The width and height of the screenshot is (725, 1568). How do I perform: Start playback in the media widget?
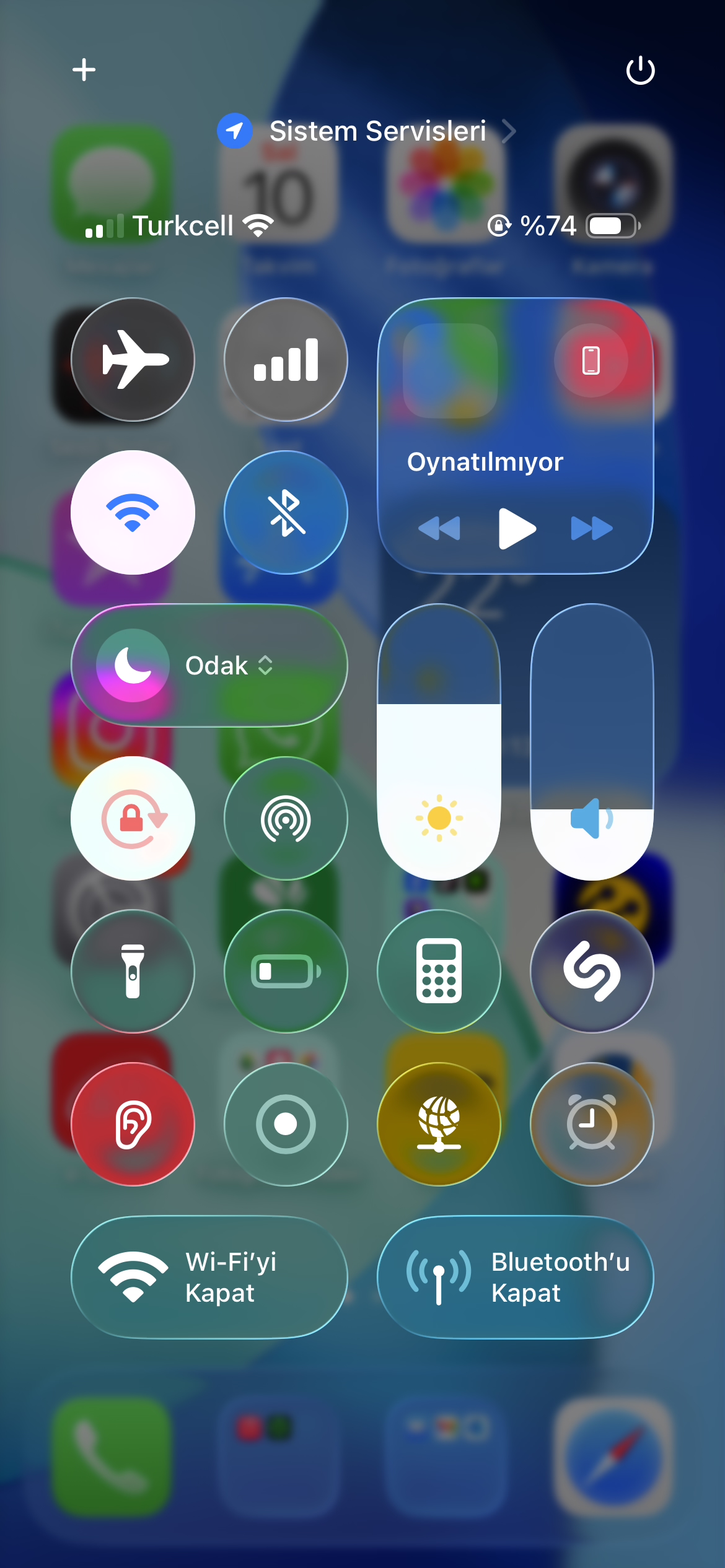point(517,528)
